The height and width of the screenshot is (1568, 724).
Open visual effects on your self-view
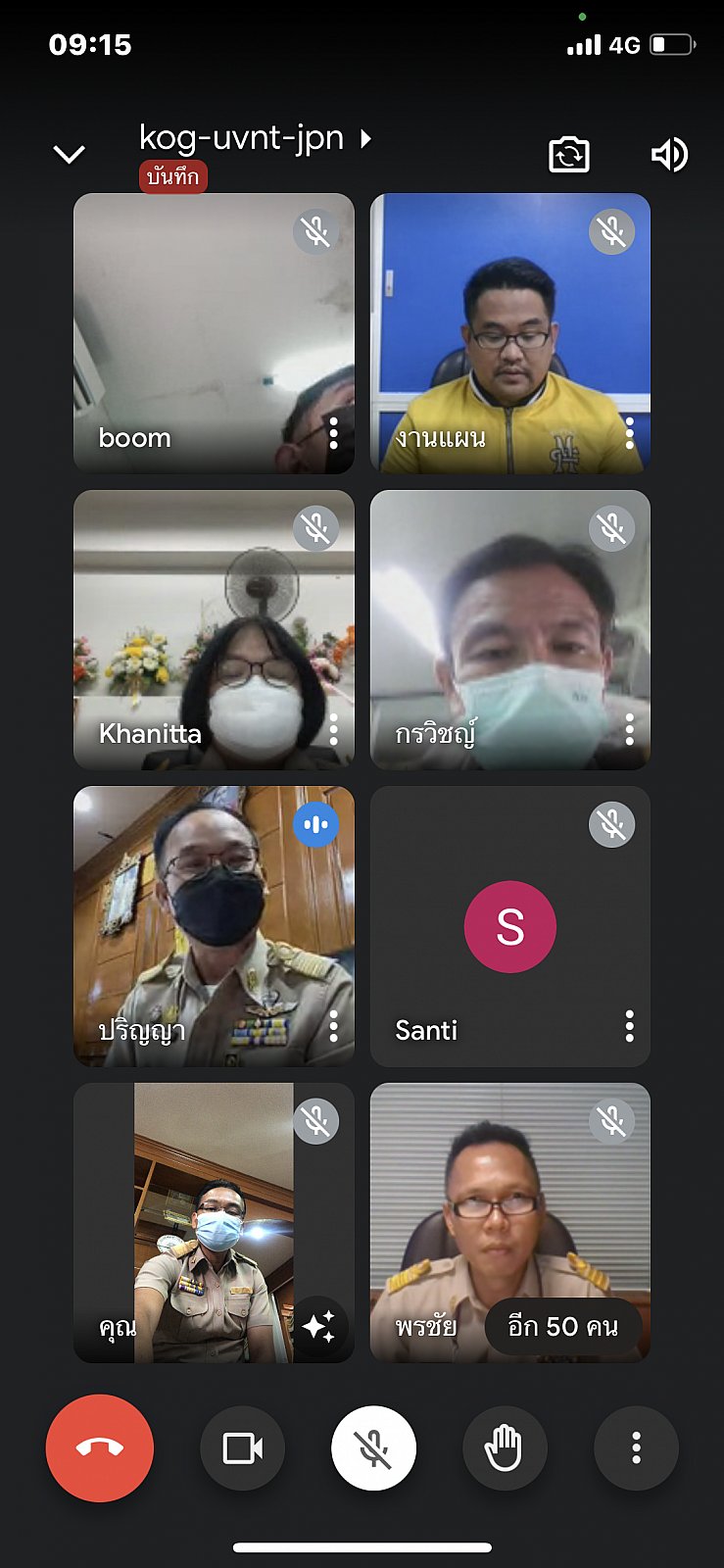[319, 1326]
